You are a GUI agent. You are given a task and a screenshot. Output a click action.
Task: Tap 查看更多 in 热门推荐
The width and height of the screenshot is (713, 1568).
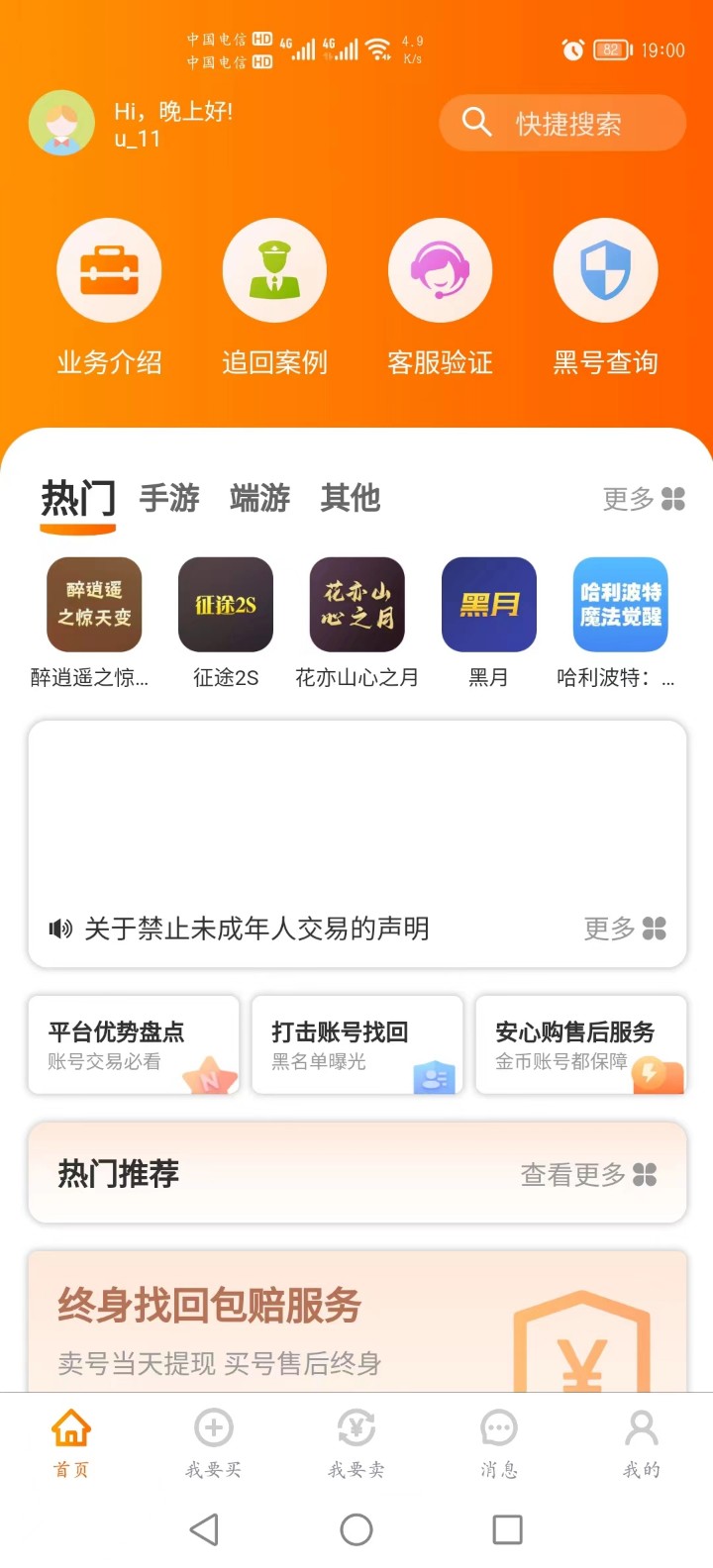pos(588,1175)
